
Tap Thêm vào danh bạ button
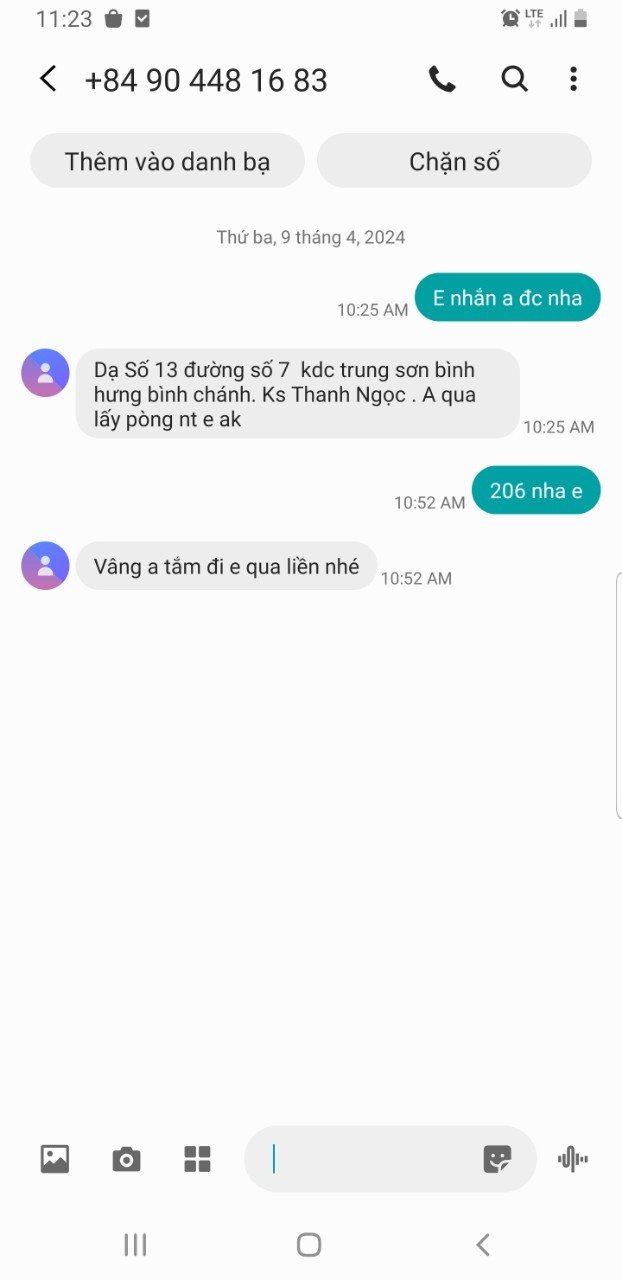click(x=167, y=161)
